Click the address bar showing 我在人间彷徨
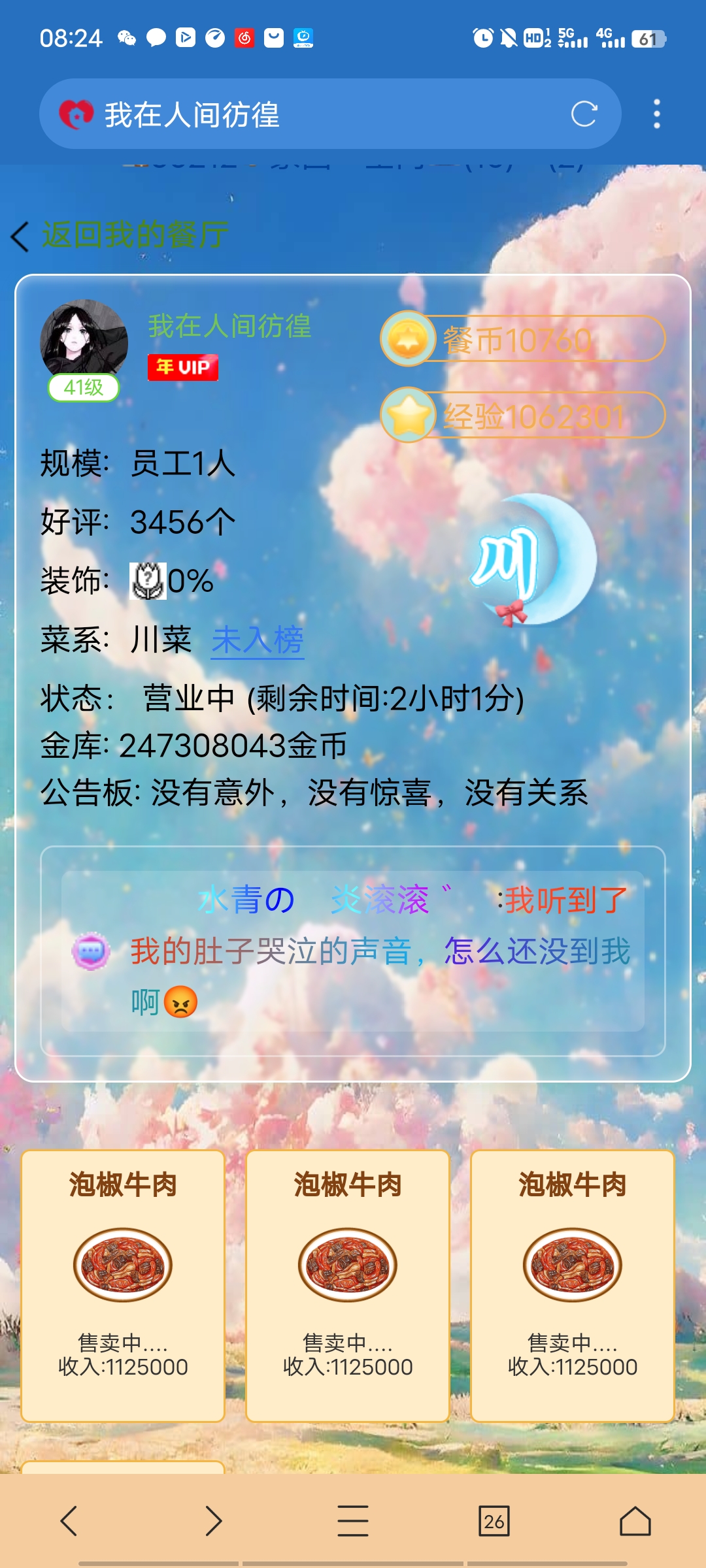Screen dimensions: 706x1568 (261, 115)
